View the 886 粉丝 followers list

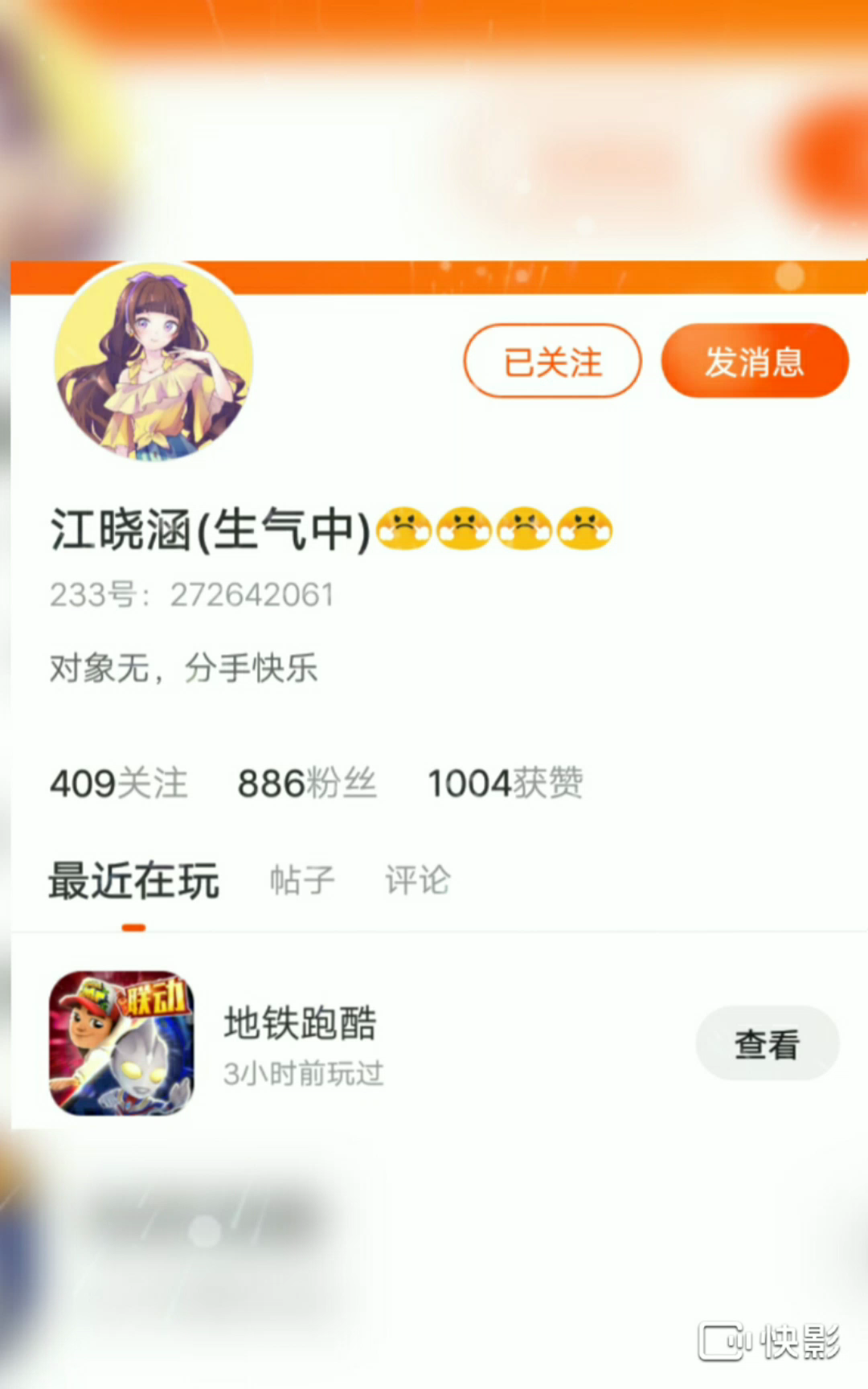click(306, 783)
